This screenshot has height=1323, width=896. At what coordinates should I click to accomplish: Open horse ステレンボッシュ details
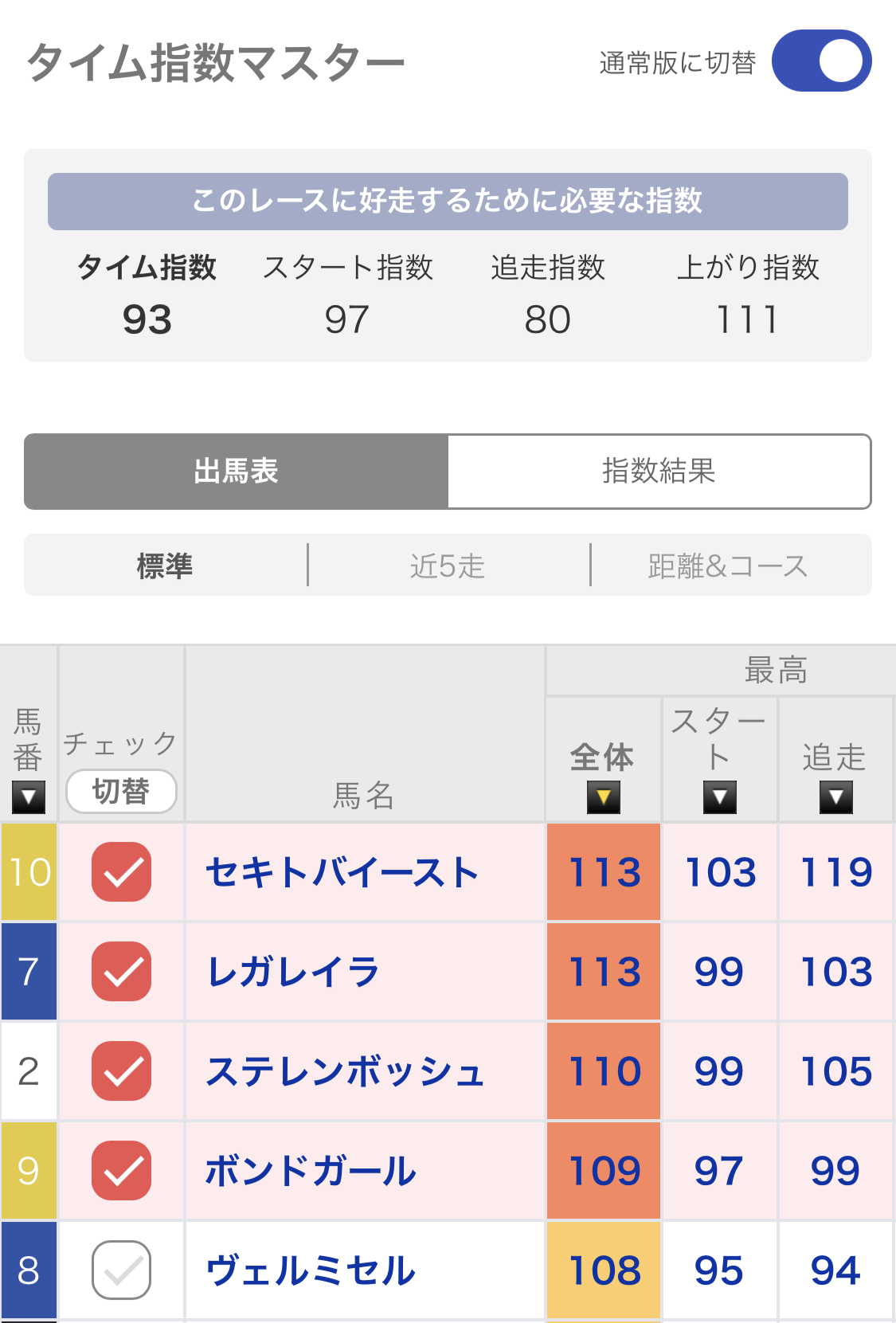coord(345,1071)
